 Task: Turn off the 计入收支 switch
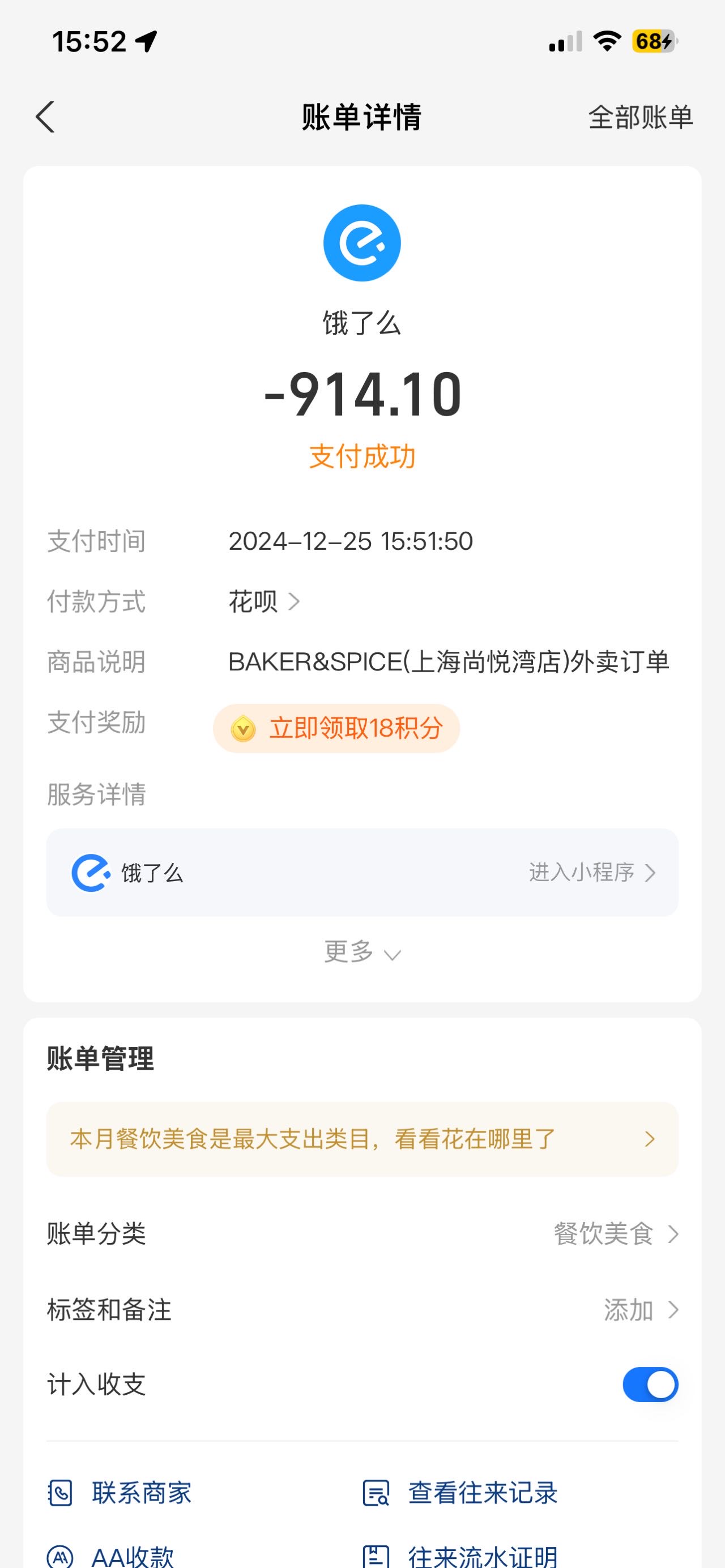pos(650,1385)
